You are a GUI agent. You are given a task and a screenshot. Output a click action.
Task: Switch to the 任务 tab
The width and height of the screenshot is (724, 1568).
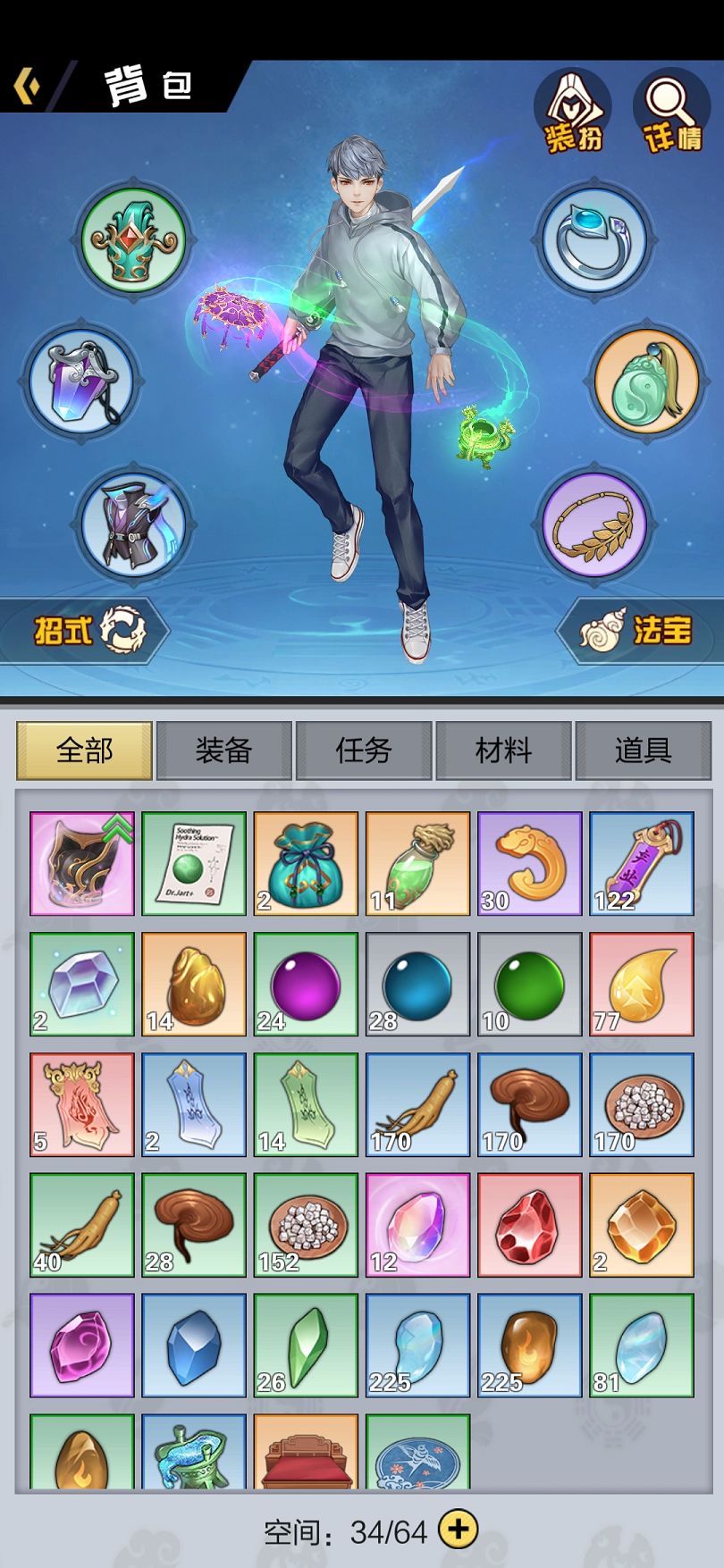pos(364,750)
